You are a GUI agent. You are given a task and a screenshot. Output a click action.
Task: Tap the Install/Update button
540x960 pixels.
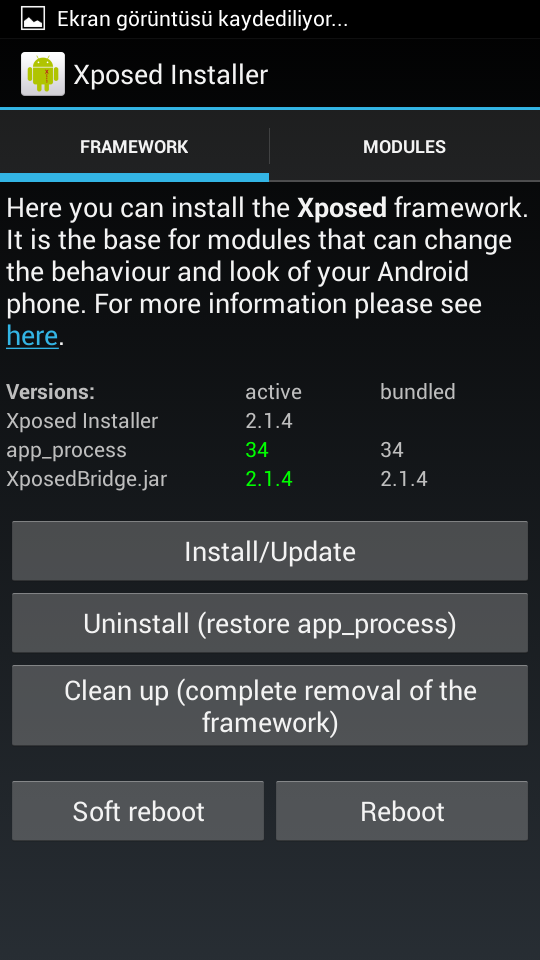[x=269, y=551]
